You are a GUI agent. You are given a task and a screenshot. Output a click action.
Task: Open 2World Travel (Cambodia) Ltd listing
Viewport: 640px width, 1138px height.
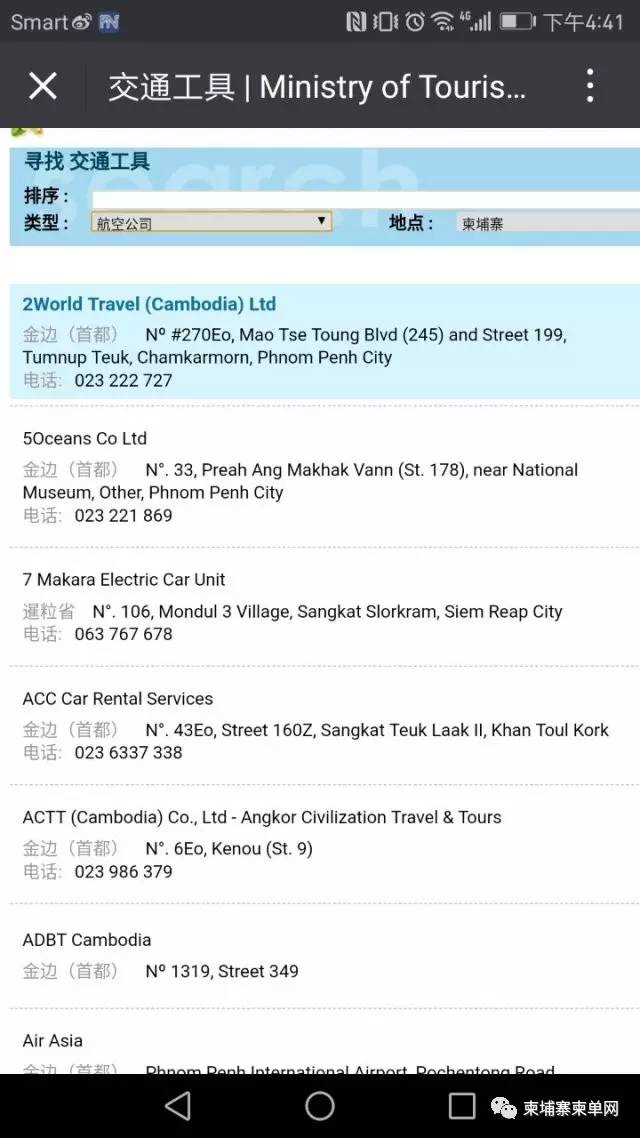pyautogui.click(x=149, y=304)
